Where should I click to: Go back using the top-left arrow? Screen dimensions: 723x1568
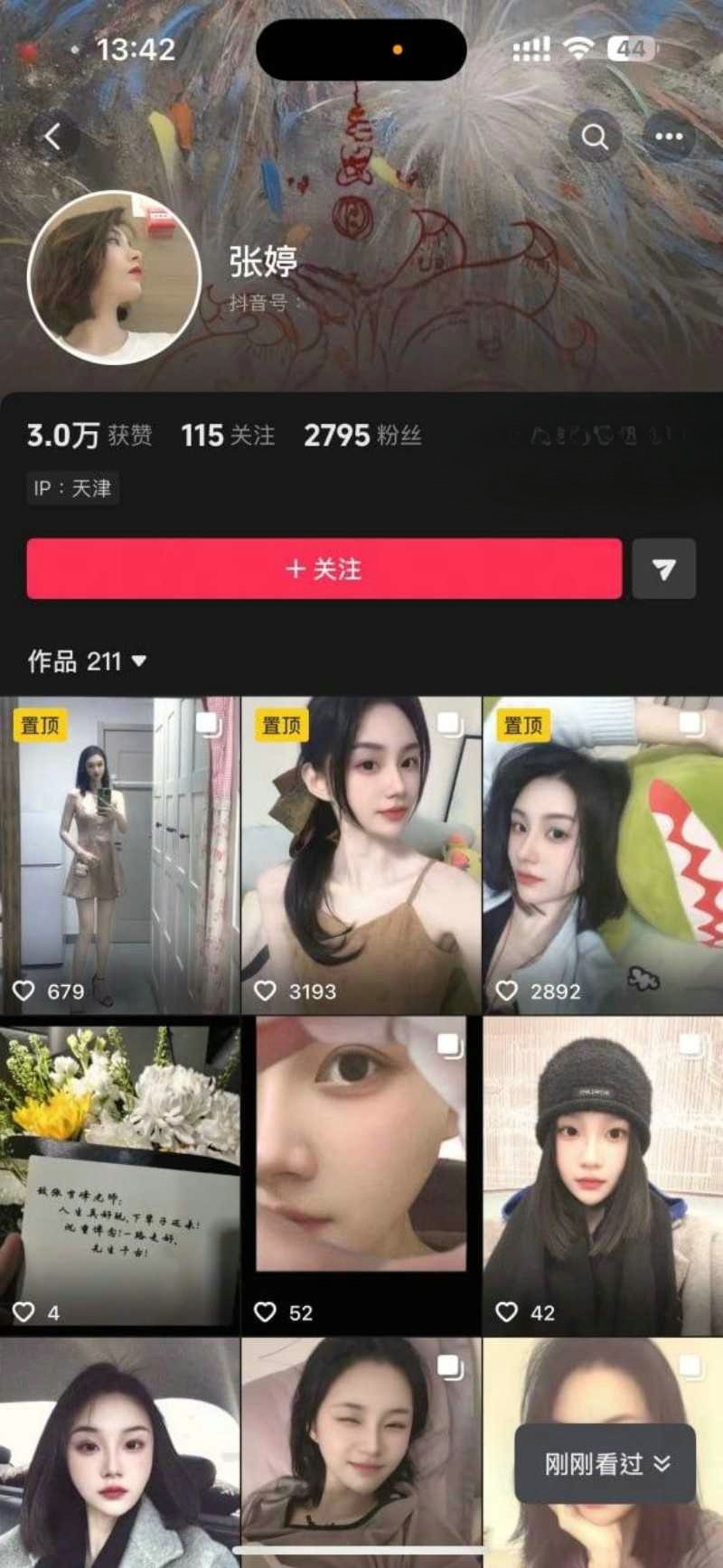pyautogui.click(x=52, y=137)
